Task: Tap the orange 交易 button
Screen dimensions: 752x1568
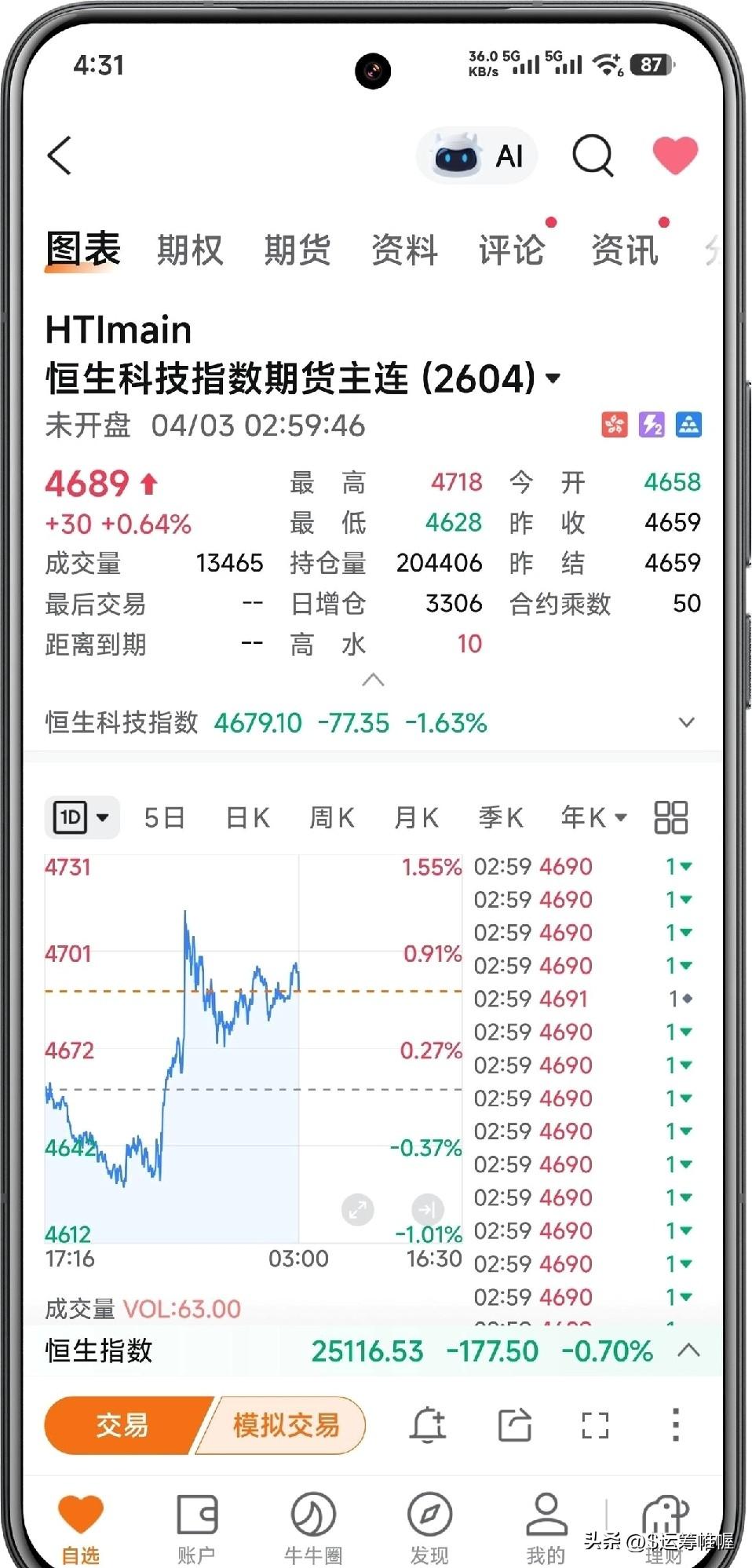Action: coord(122,1424)
